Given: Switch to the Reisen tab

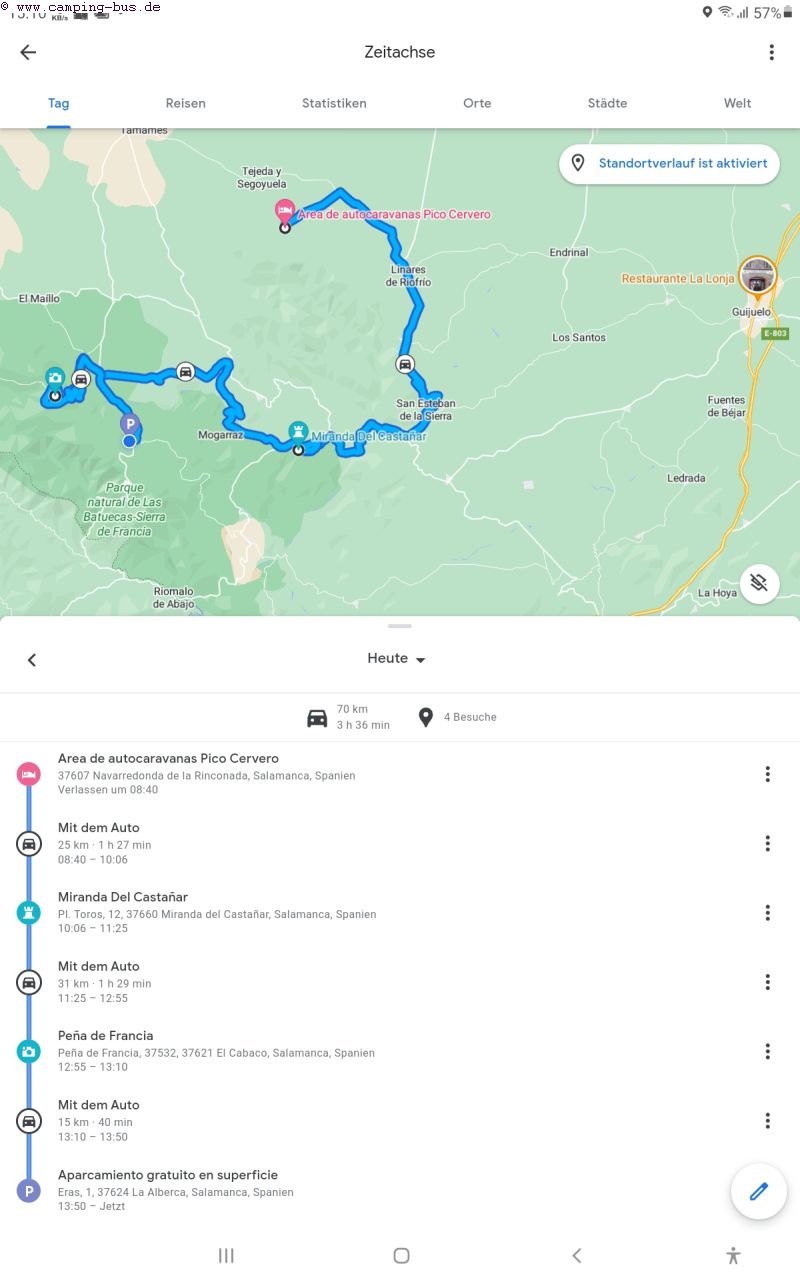Looking at the screenshot, I should coord(186,103).
